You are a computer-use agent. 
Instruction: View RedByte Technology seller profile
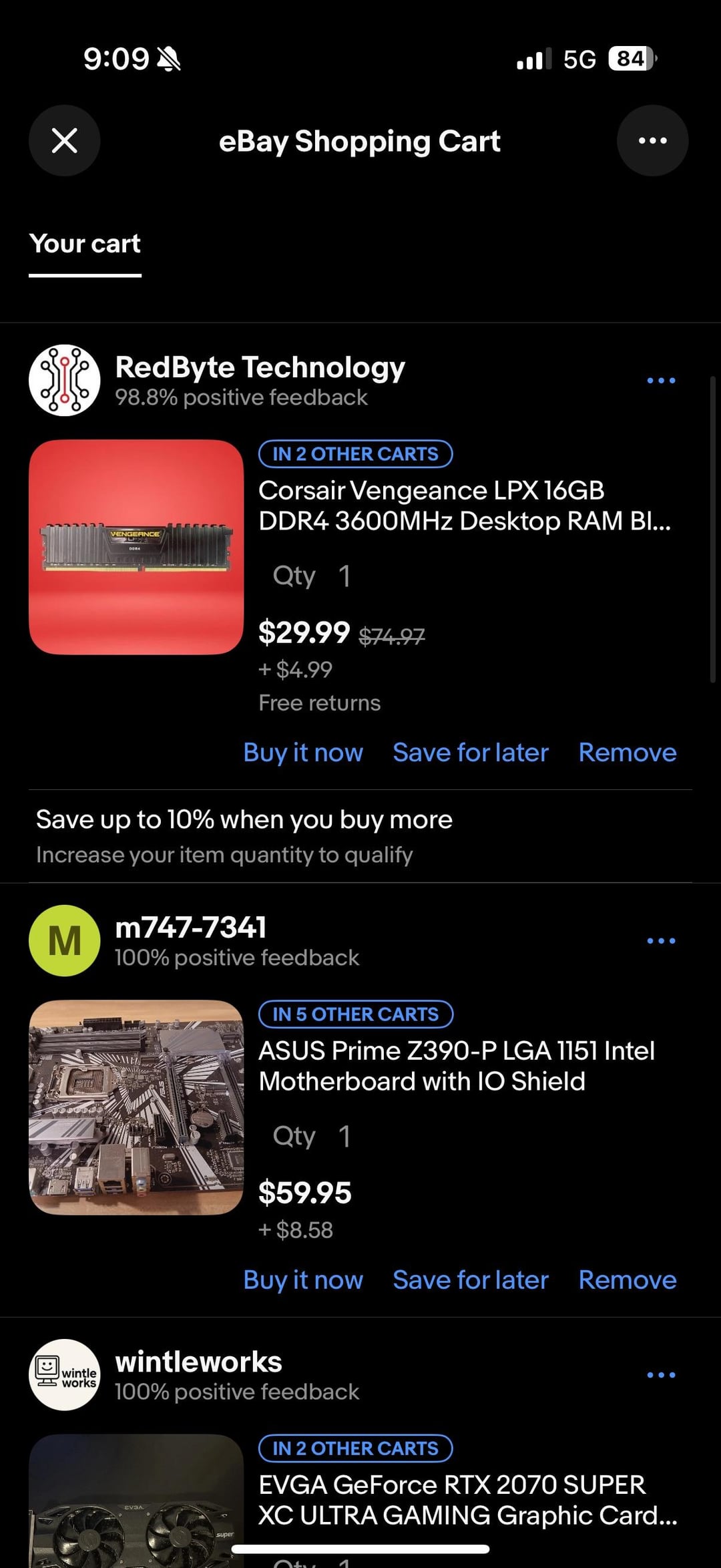[x=259, y=368]
